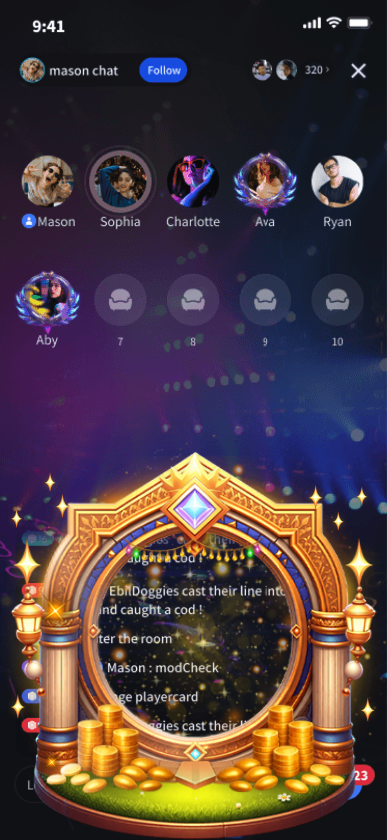Take empty seat 7
This screenshot has width=387, height=840.
(x=120, y=300)
